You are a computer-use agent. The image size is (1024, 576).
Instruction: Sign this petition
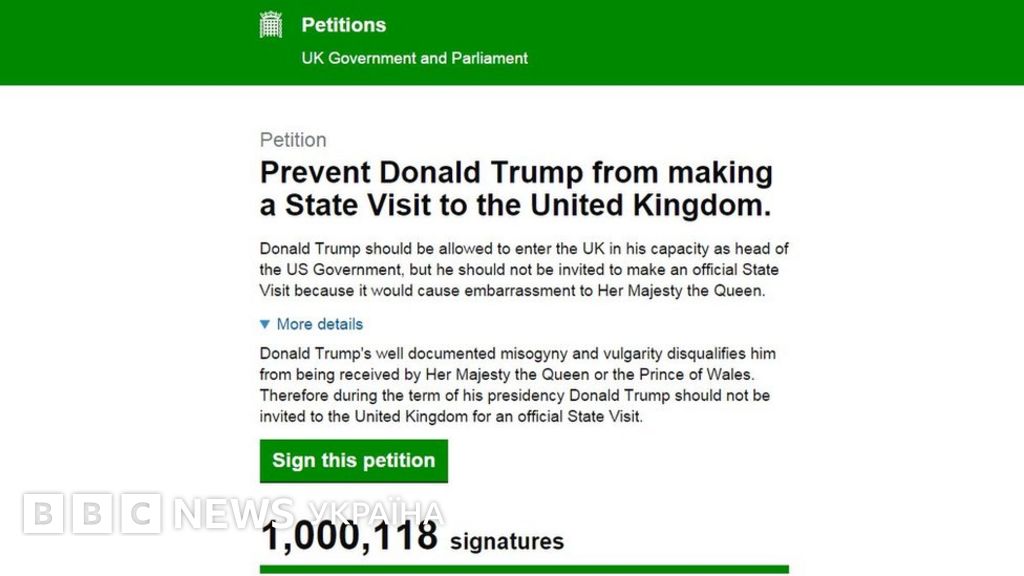[353, 461]
